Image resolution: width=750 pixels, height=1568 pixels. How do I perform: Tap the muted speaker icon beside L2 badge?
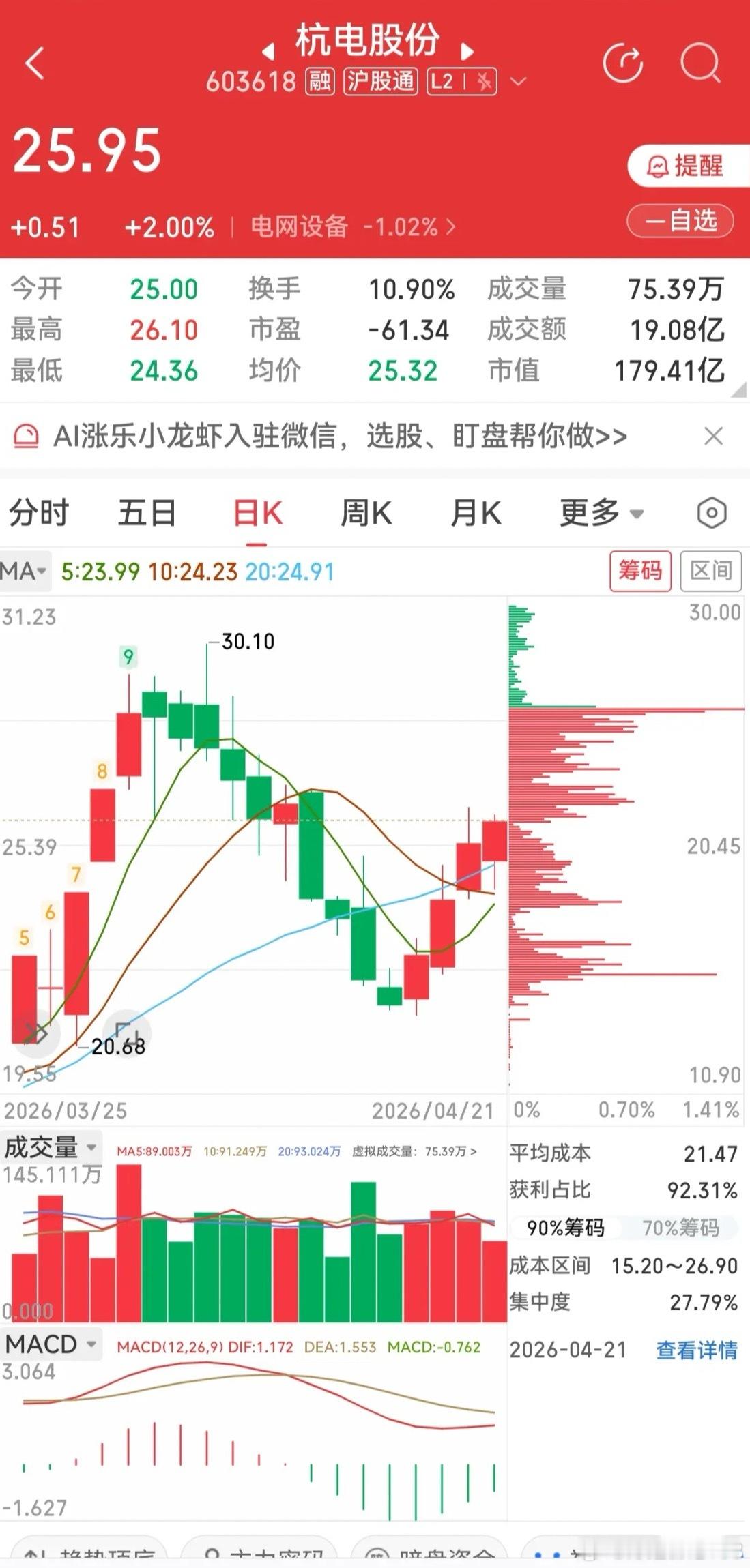[x=485, y=82]
